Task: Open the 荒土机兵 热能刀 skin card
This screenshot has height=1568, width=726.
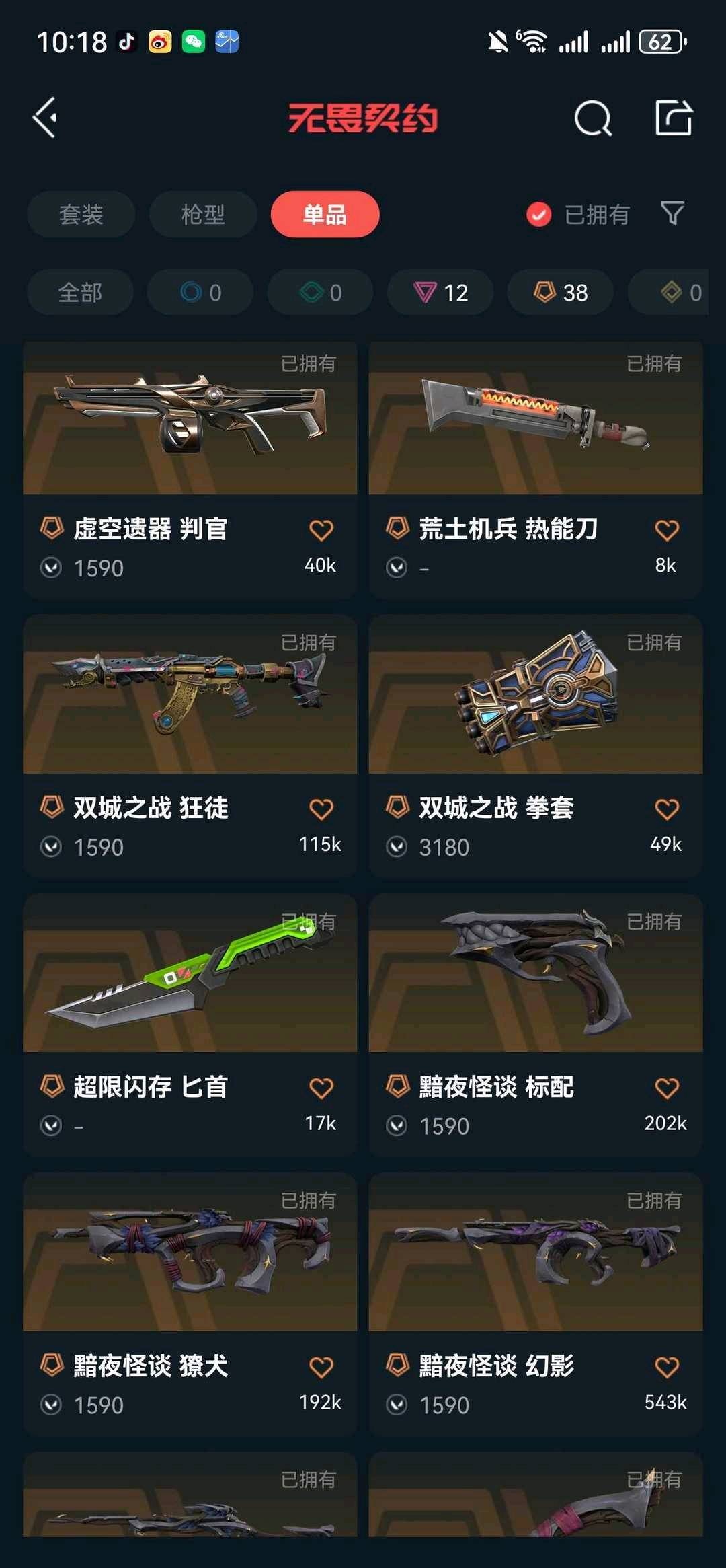Action: 535,431
